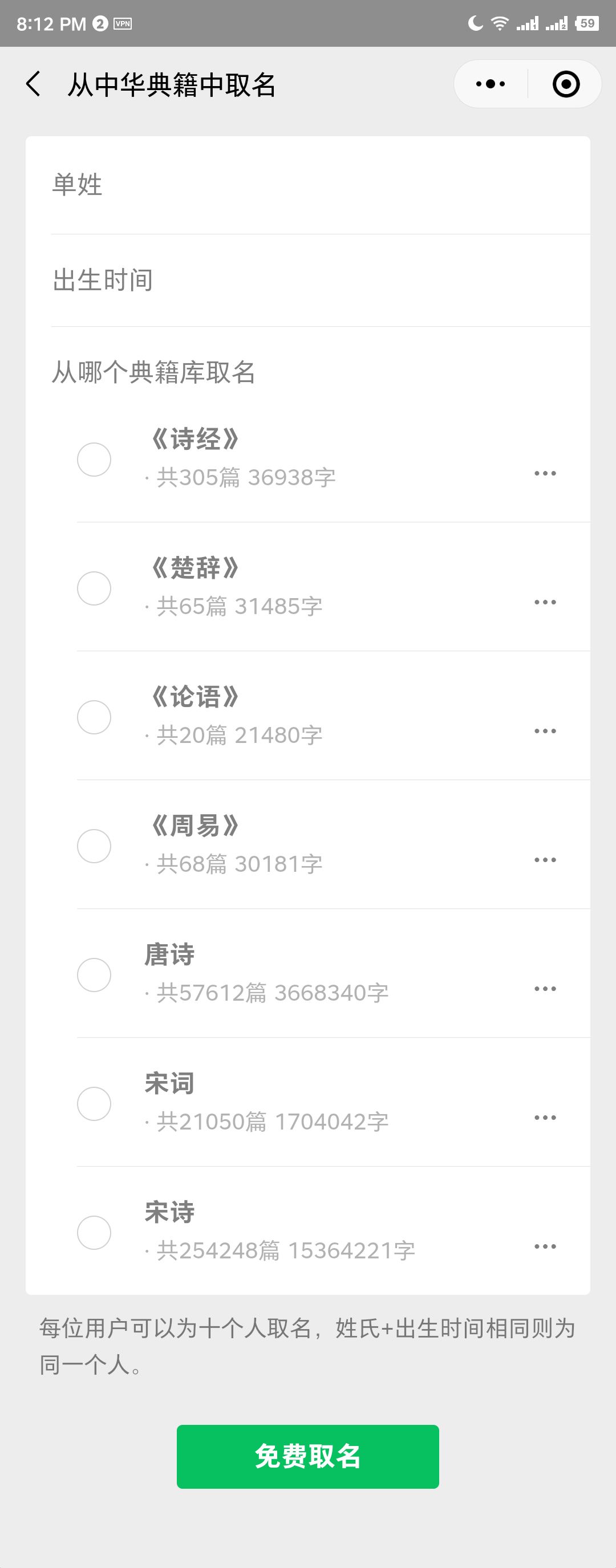The width and height of the screenshot is (616, 1568).
Task: Tap the more dots beside 宋词
Action: click(545, 1118)
